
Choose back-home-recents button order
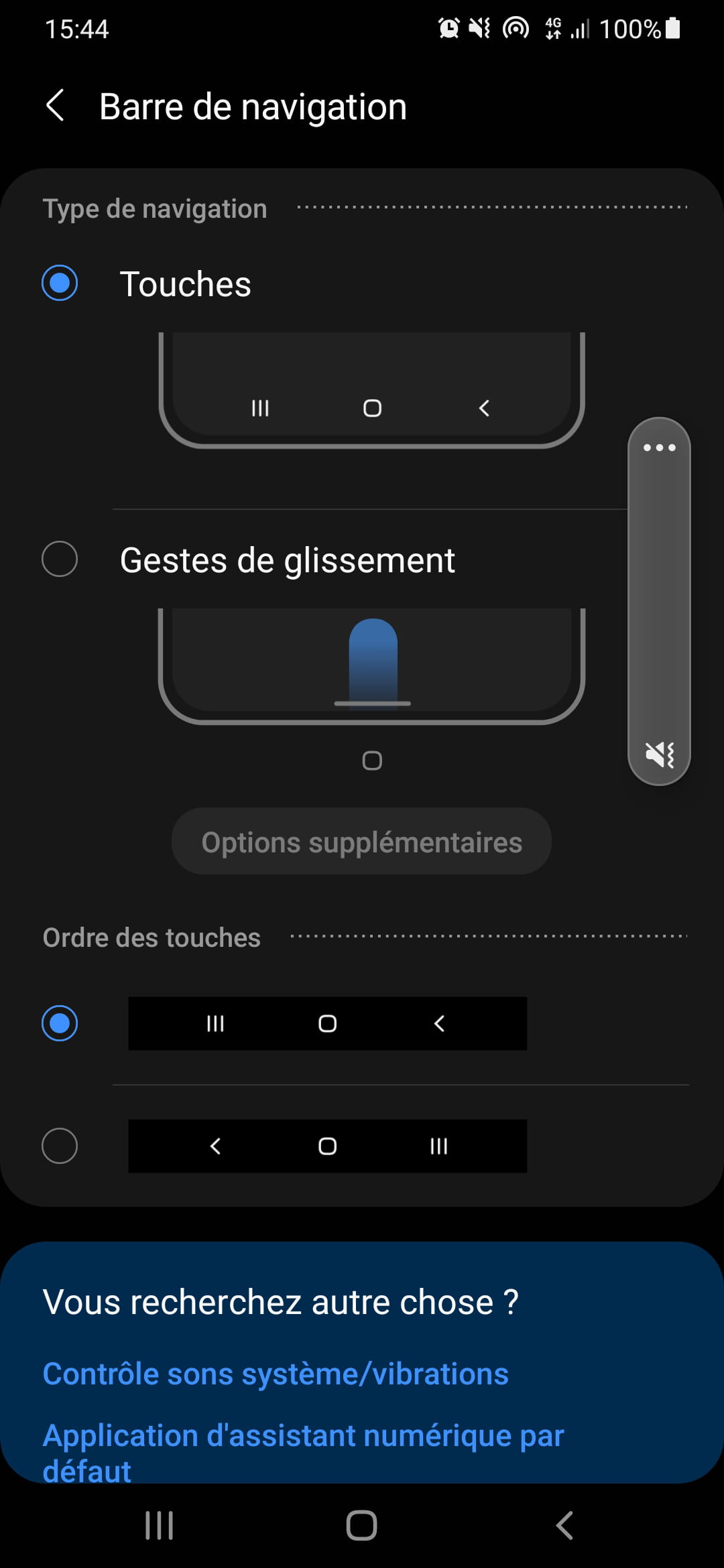tap(60, 1146)
